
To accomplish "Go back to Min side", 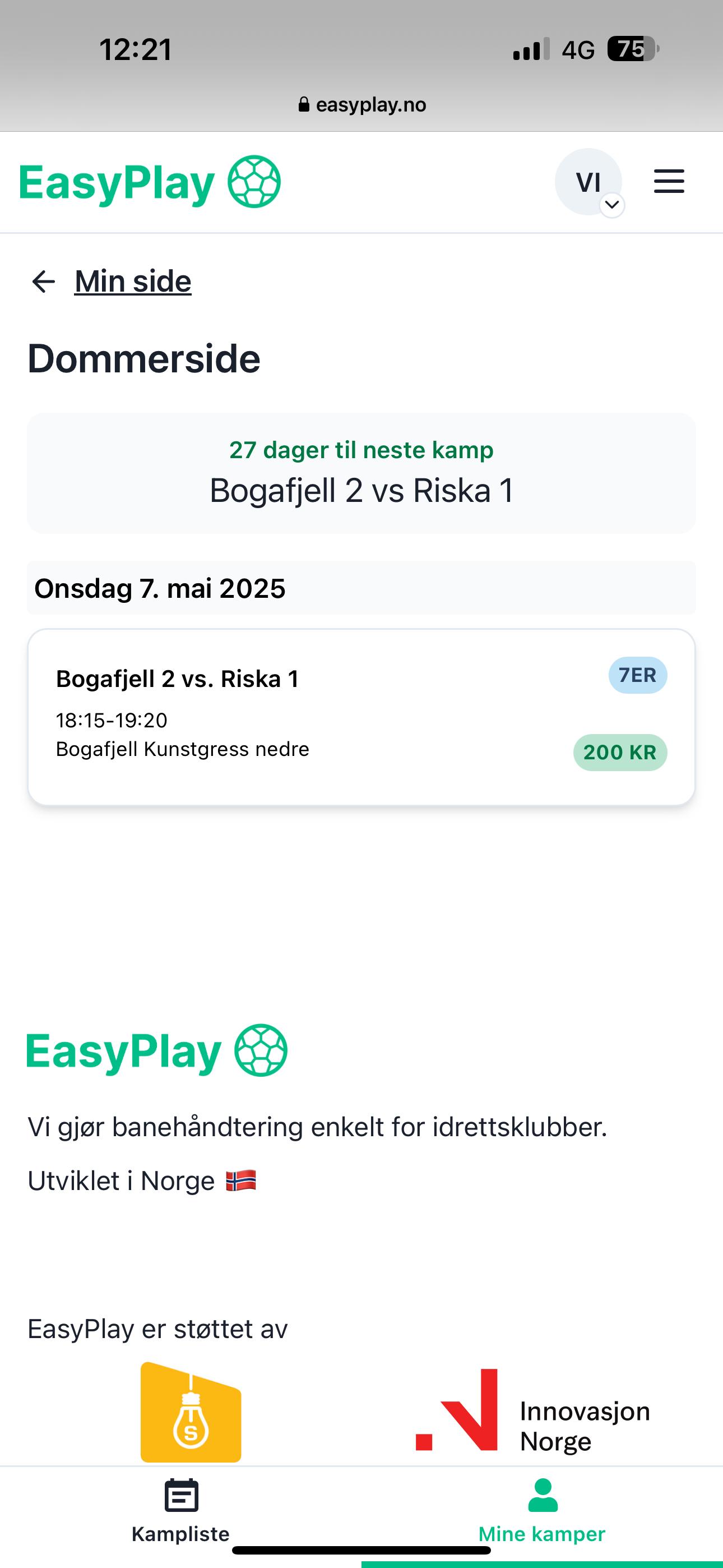I will pyautogui.click(x=132, y=281).
